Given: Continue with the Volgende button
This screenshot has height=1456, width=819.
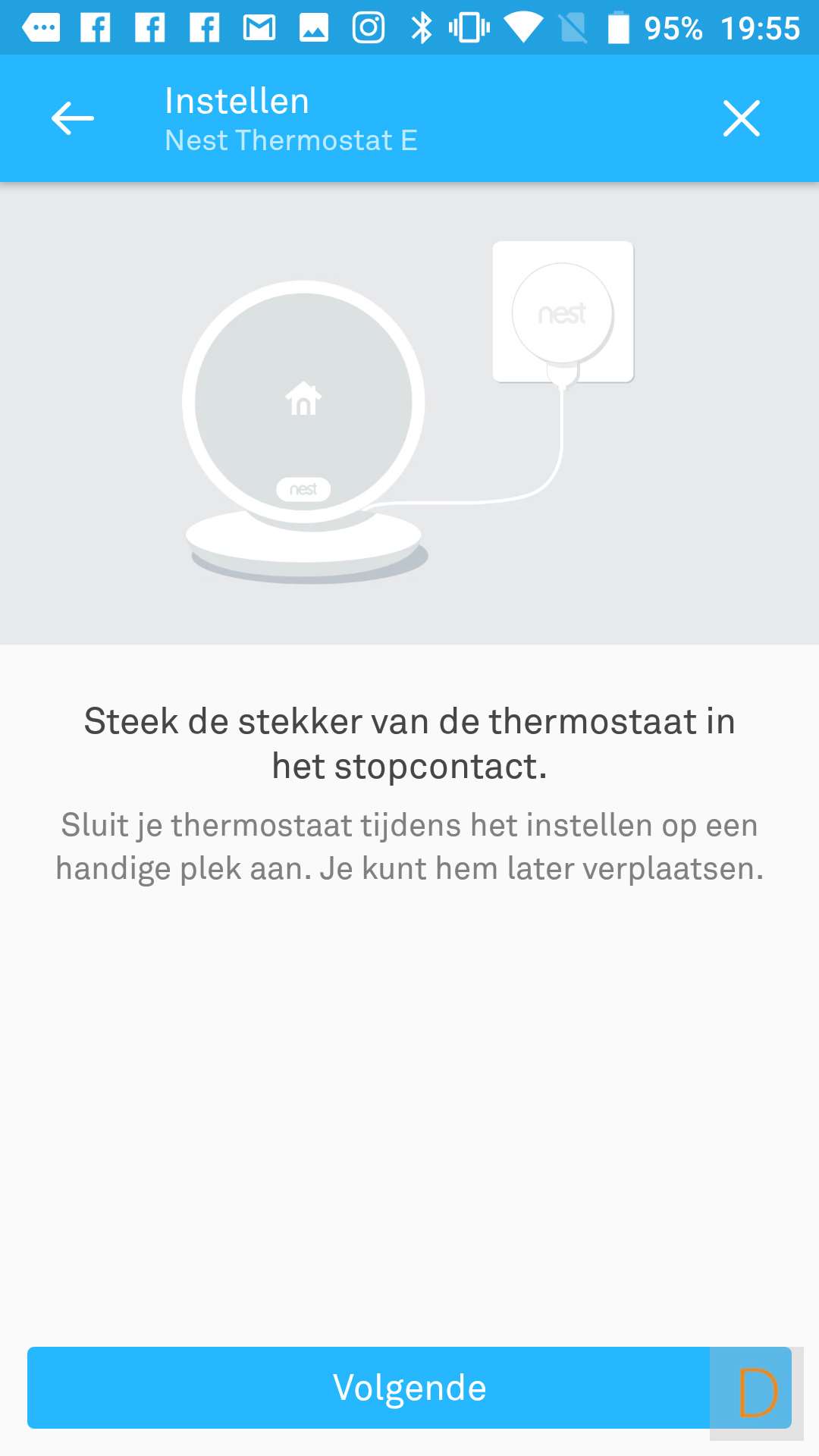Looking at the screenshot, I should tap(409, 1388).
